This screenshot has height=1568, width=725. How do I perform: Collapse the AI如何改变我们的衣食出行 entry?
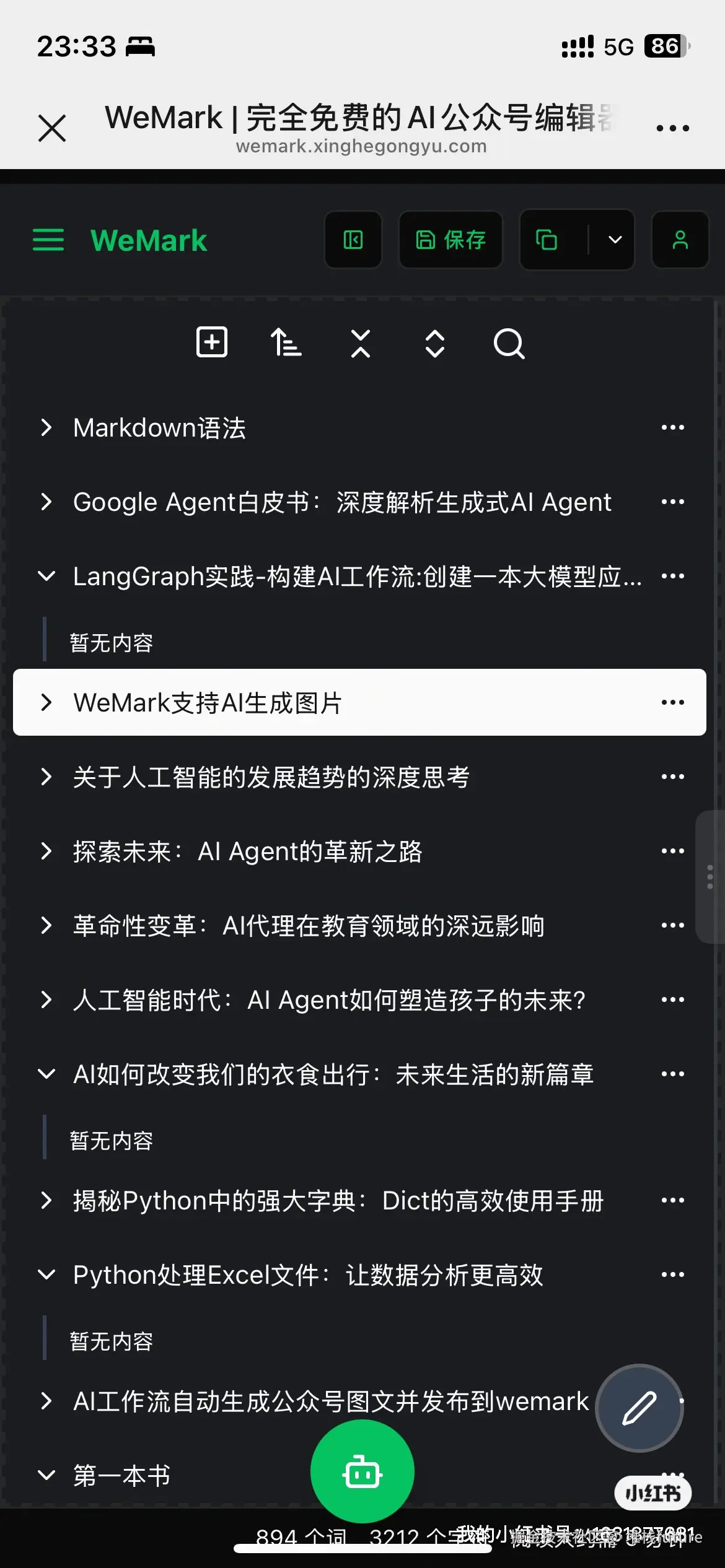coord(46,1074)
